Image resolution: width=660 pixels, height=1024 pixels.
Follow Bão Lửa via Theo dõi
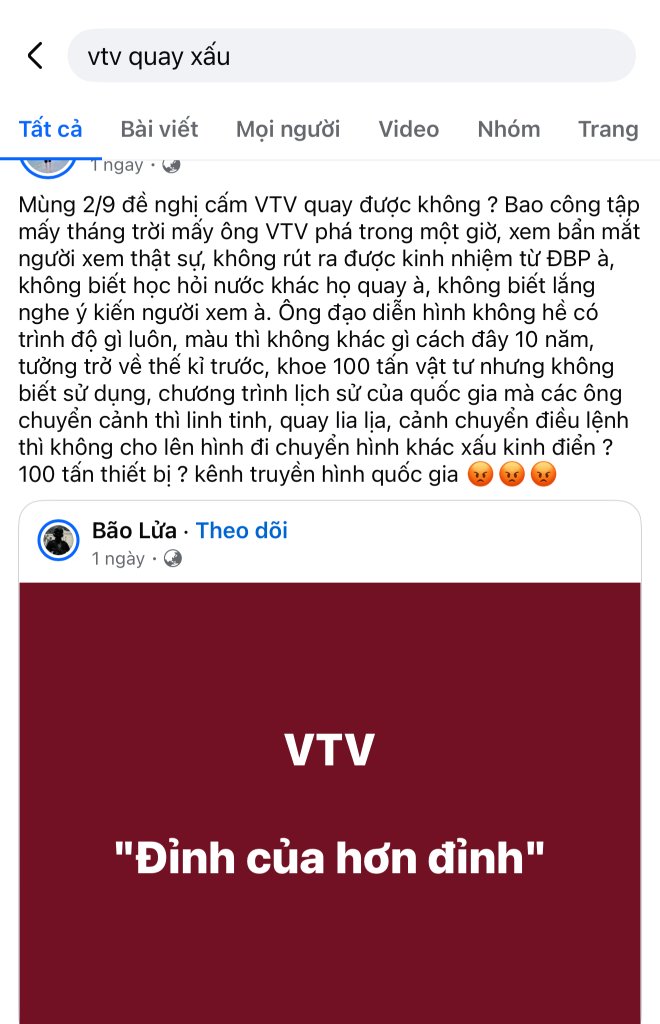coord(241,530)
